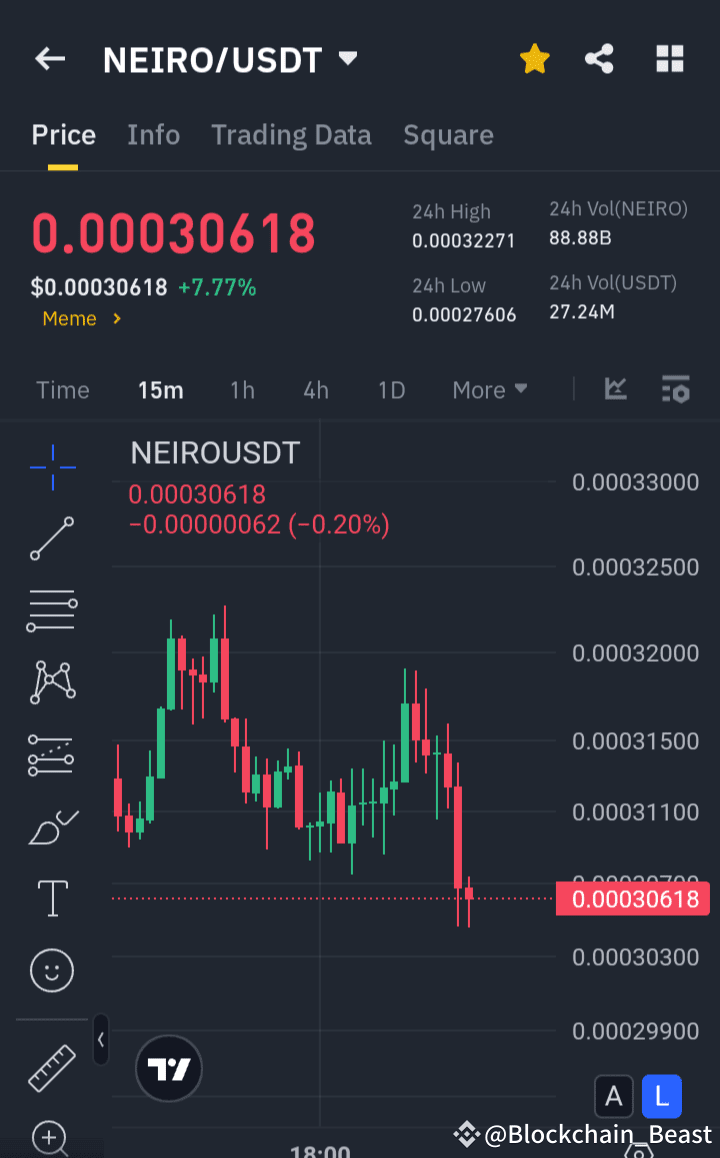Pick the ruler measurement tool
This screenshot has width=720, height=1158.
(52, 1067)
